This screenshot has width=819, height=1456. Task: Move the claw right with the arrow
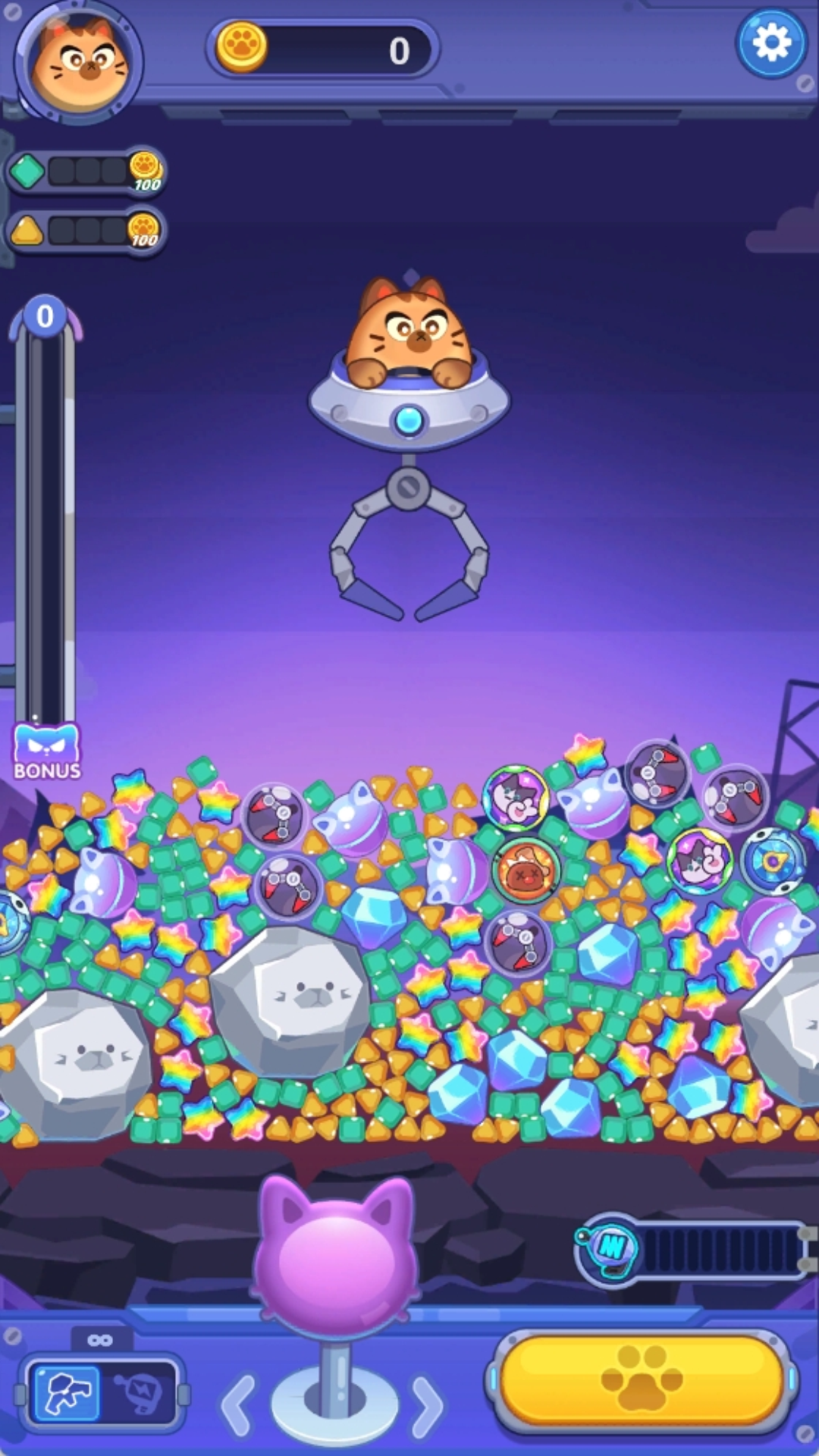pos(428,1404)
